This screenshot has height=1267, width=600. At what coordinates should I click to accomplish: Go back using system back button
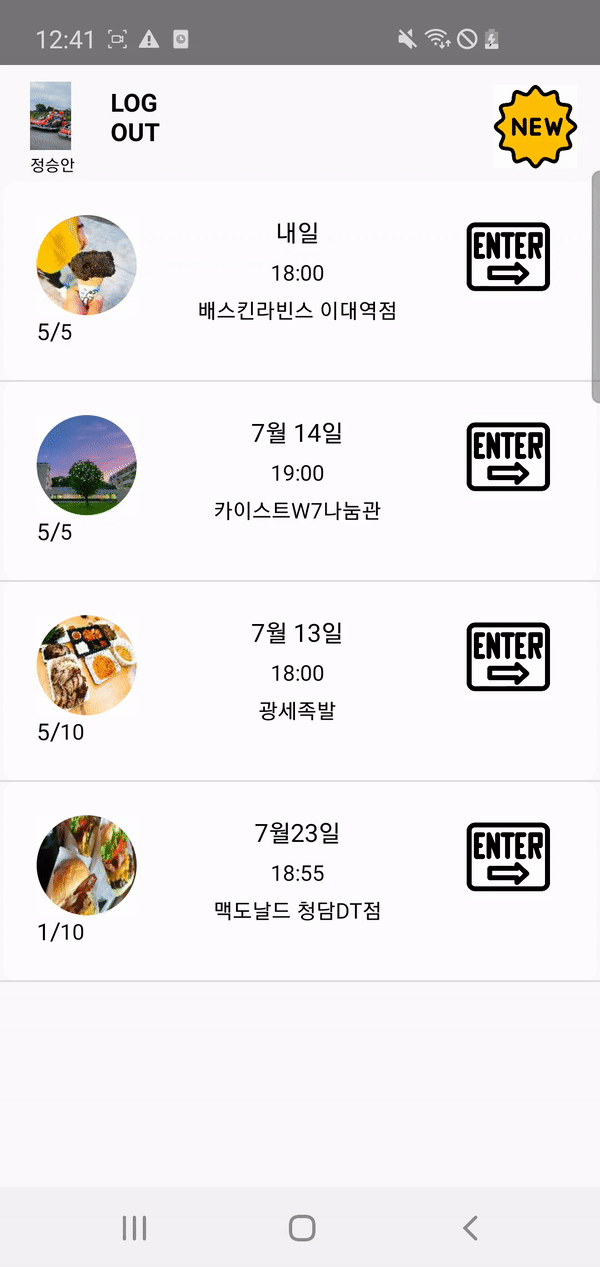470,1228
